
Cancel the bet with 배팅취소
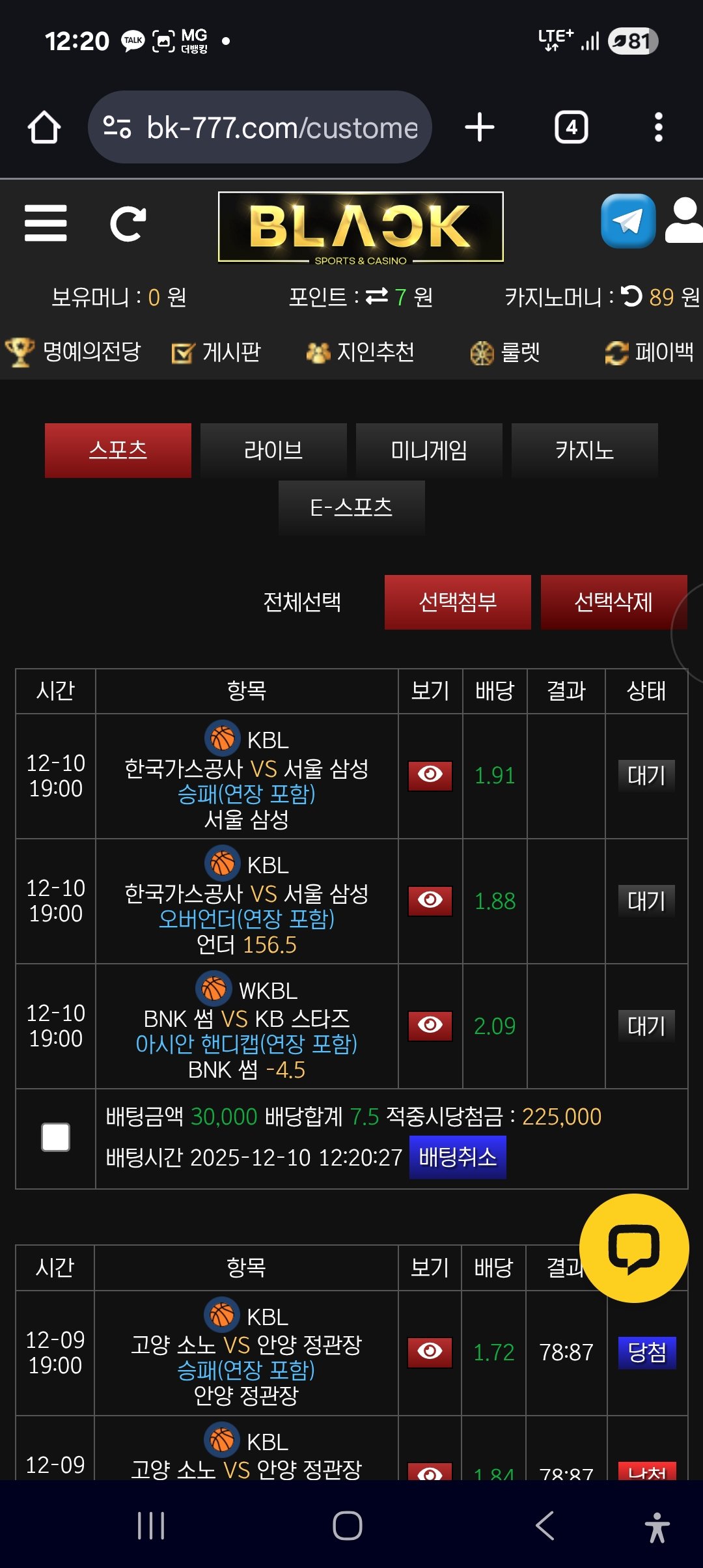tap(458, 1157)
